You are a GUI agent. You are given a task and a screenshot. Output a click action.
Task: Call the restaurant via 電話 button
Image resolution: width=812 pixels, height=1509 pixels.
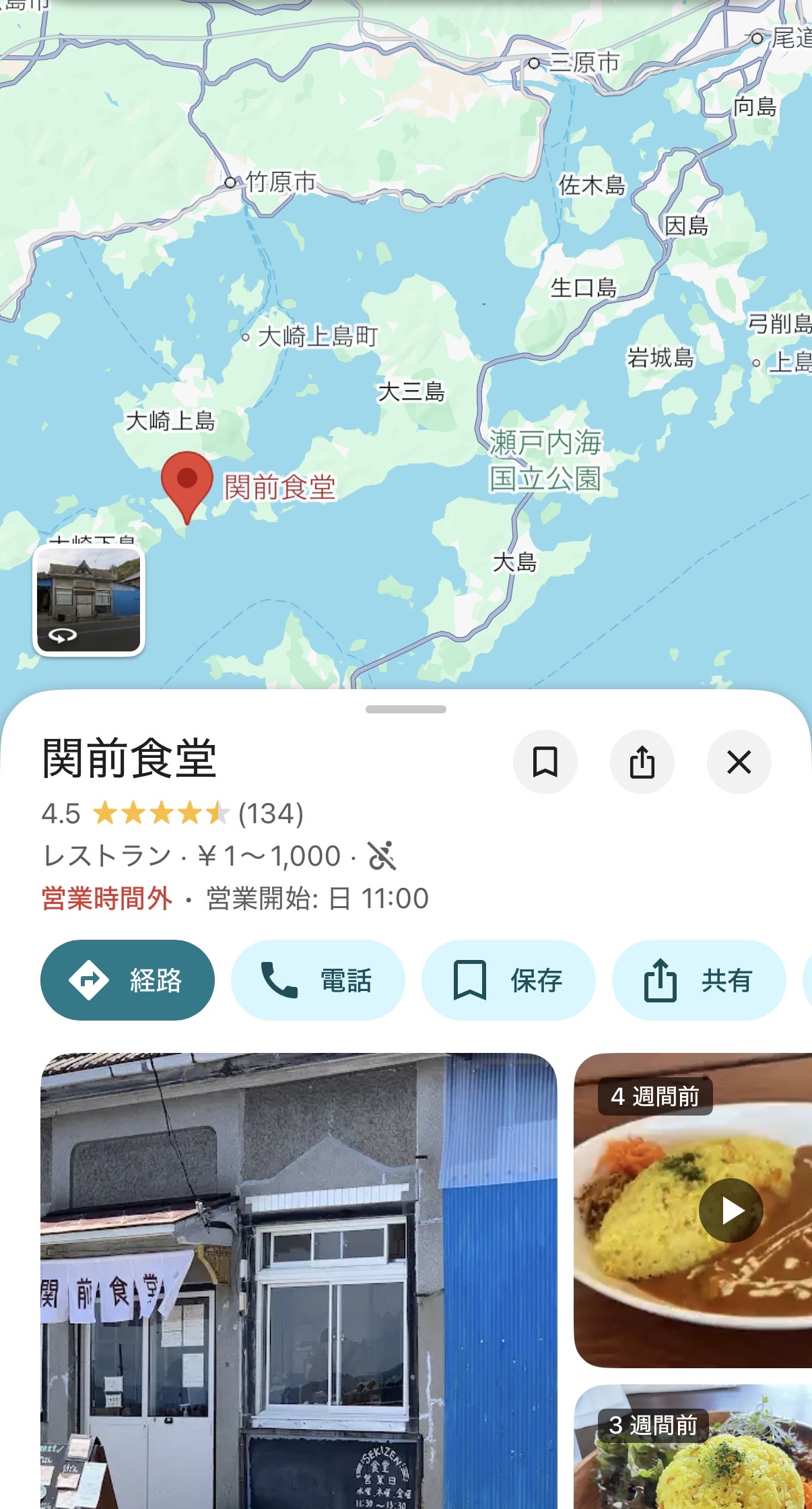(x=317, y=980)
